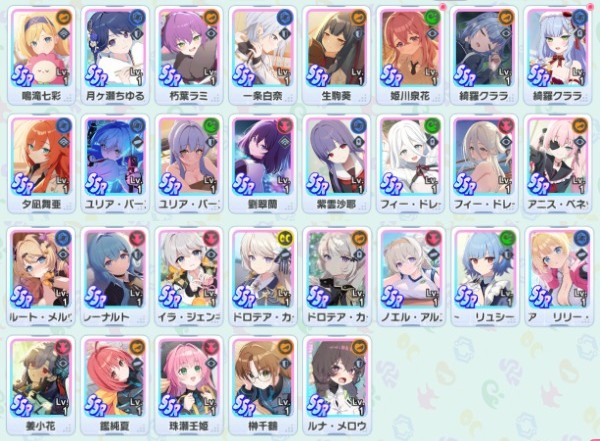View the 一条白奈 card
Screen dimensions: 600x441
pos(262,50)
